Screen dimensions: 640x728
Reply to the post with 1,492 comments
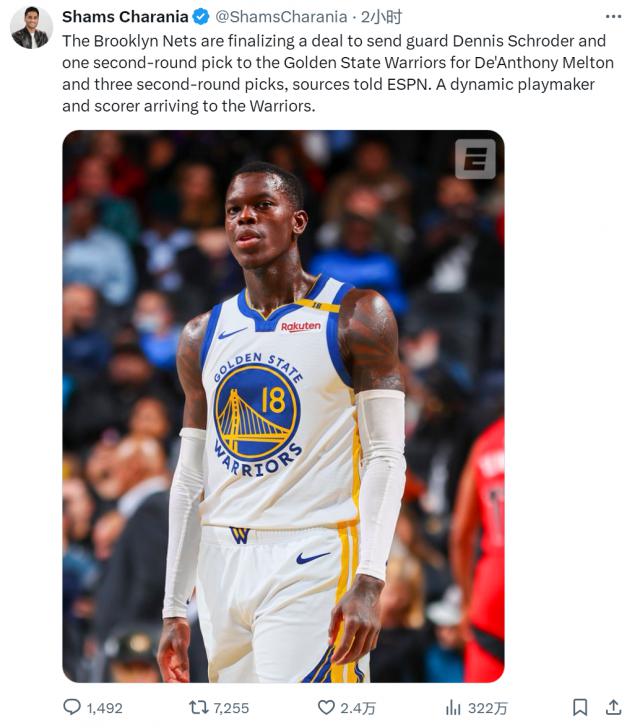(x=73, y=707)
